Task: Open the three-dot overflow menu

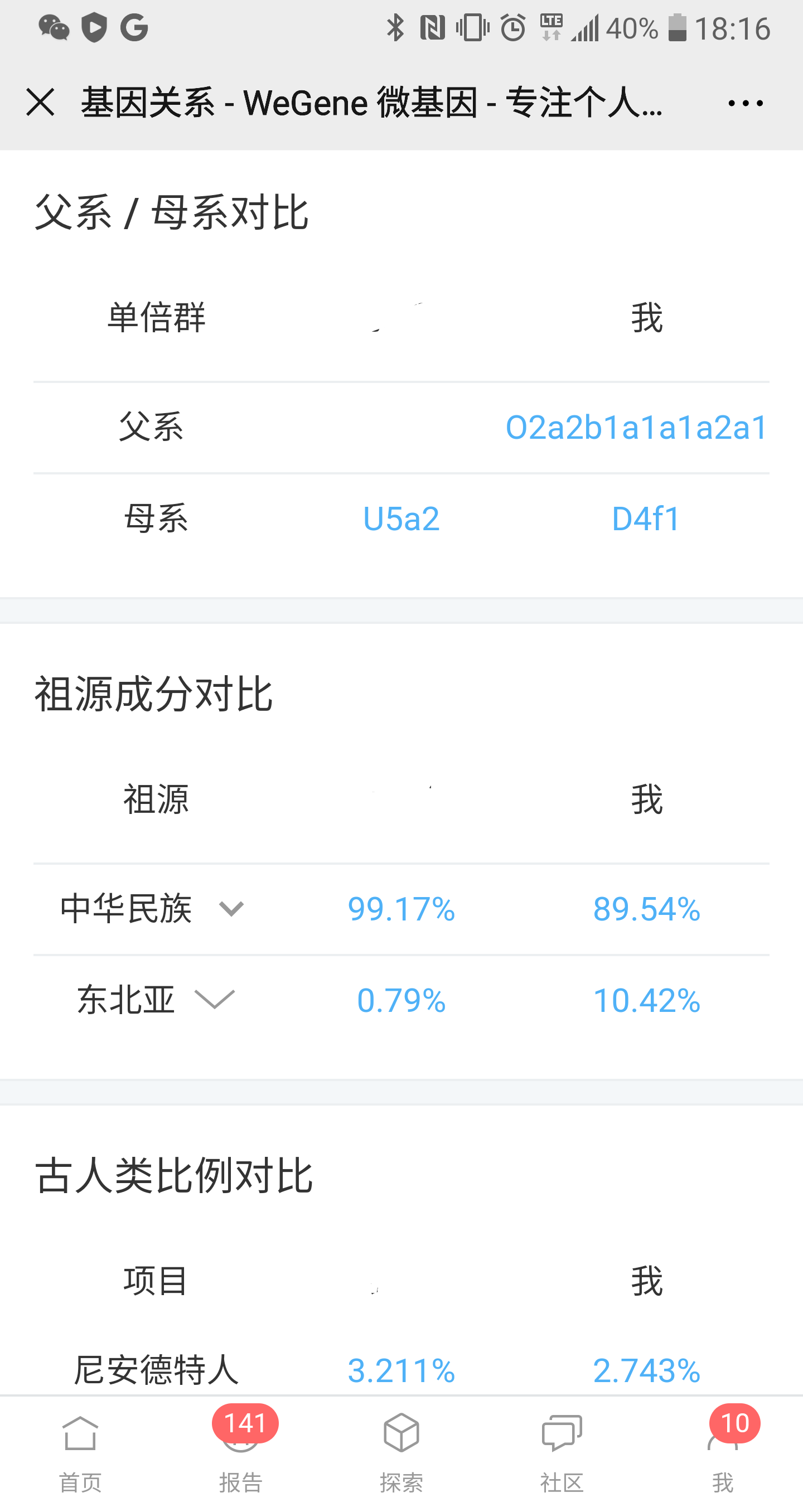Action: [746, 103]
